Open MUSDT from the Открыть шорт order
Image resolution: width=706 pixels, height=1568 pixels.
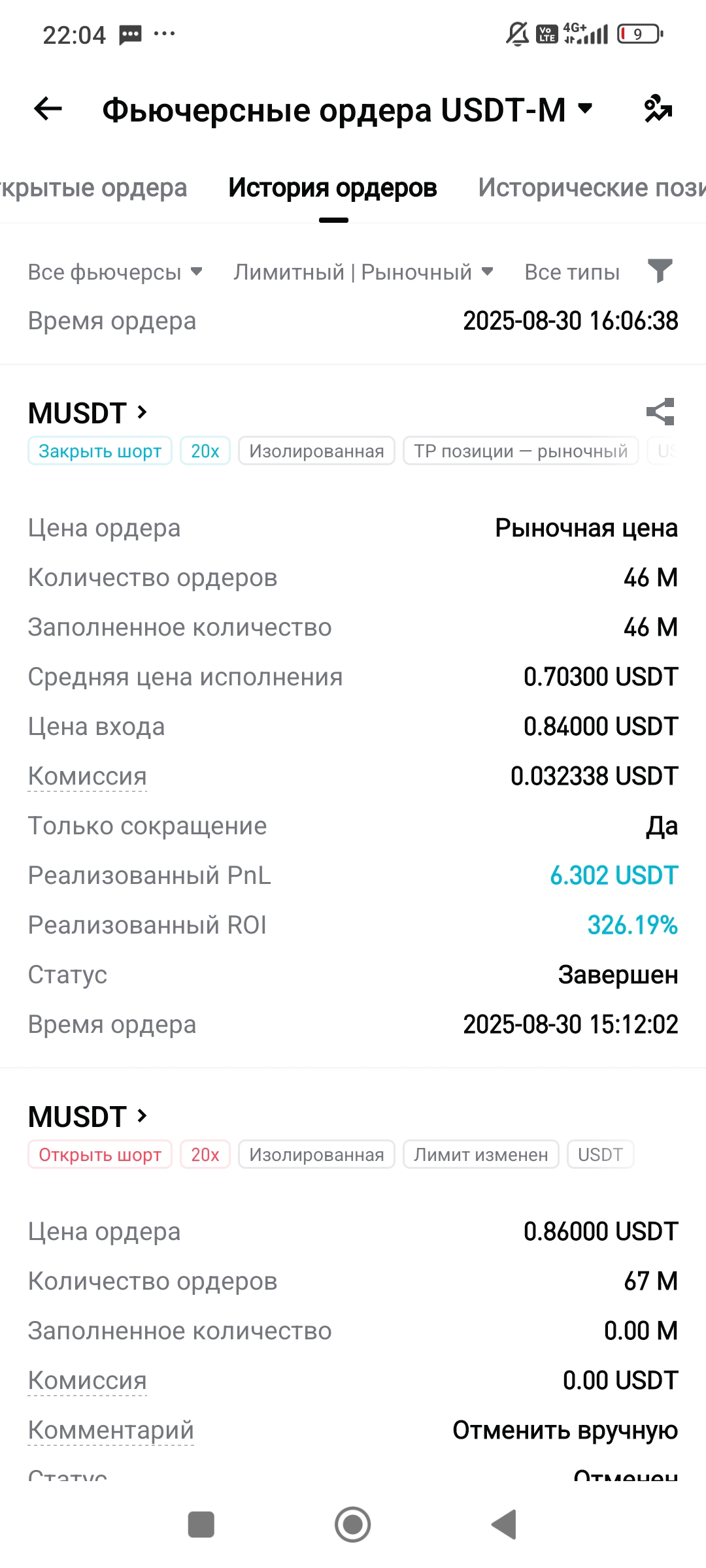point(88,1117)
